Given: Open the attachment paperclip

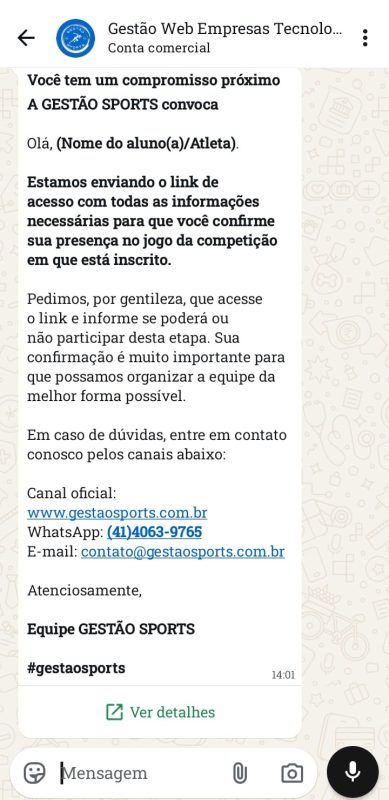Looking at the screenshot, I should point(239,773).
